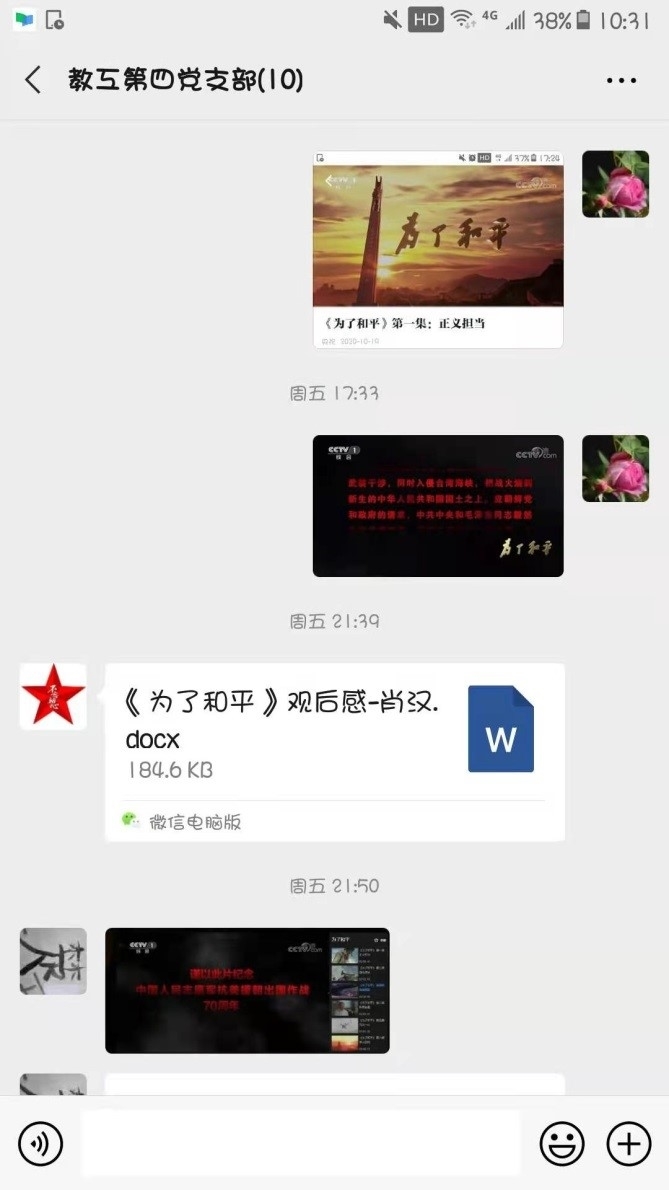Screen dimensions: 669x1190
Task: Open the emoji picker
Action: coord(562,1143)
